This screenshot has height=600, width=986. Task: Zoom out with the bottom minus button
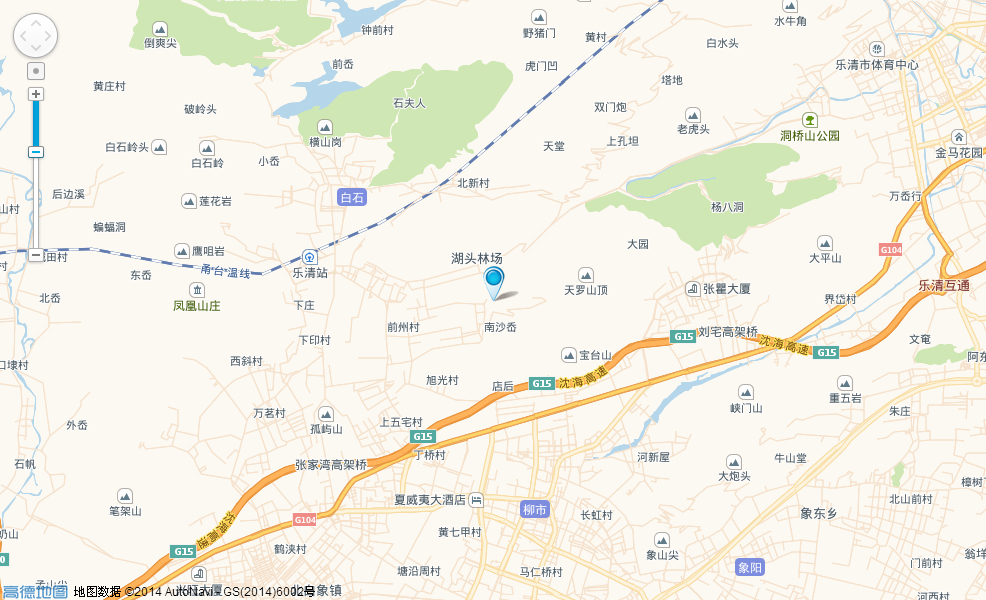click(x=36, y=255)
